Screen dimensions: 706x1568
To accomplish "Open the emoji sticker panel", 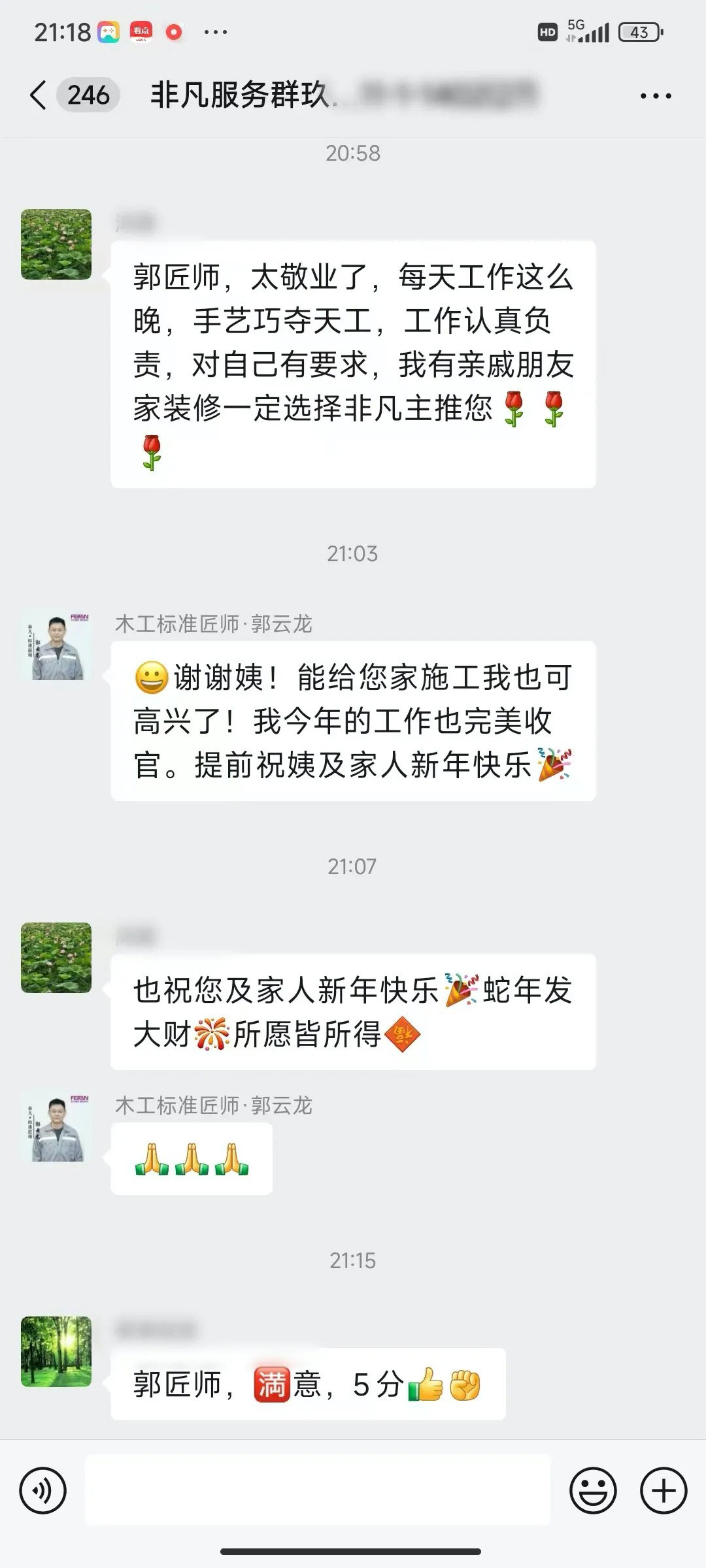I will 593,1491.
